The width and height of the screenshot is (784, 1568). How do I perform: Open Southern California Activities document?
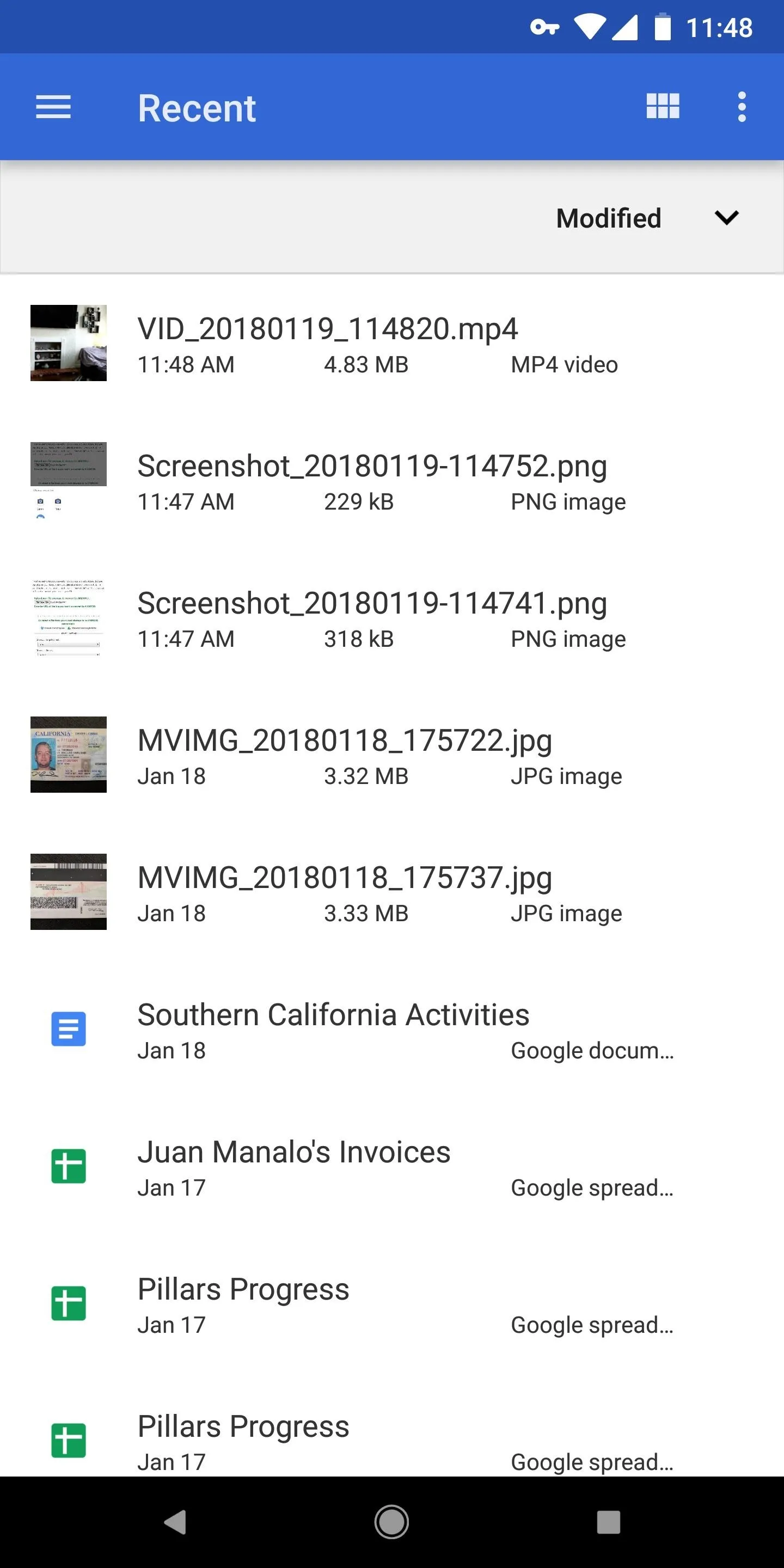(x=392, y=1030)
